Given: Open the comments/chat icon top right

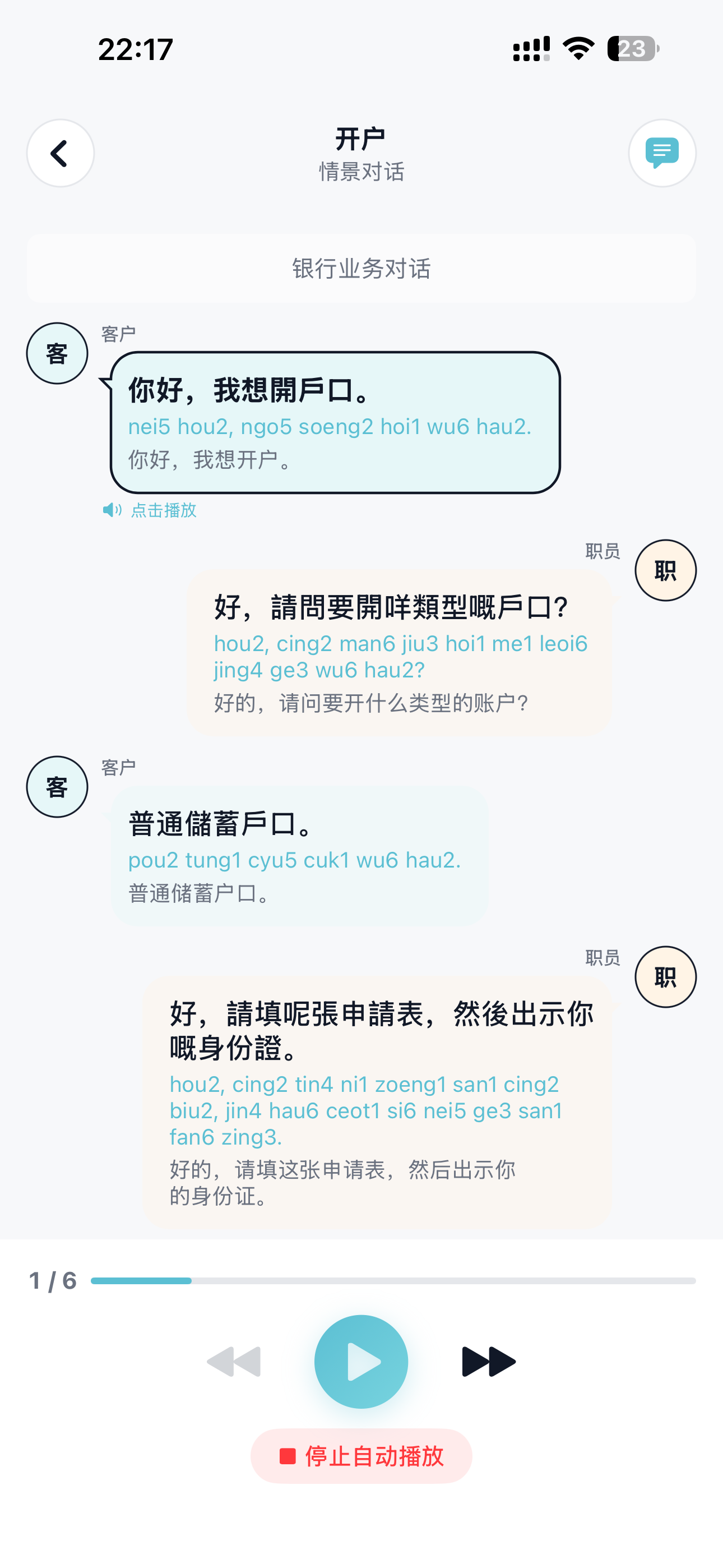Looking at the screenshot, I should point(662,153).
